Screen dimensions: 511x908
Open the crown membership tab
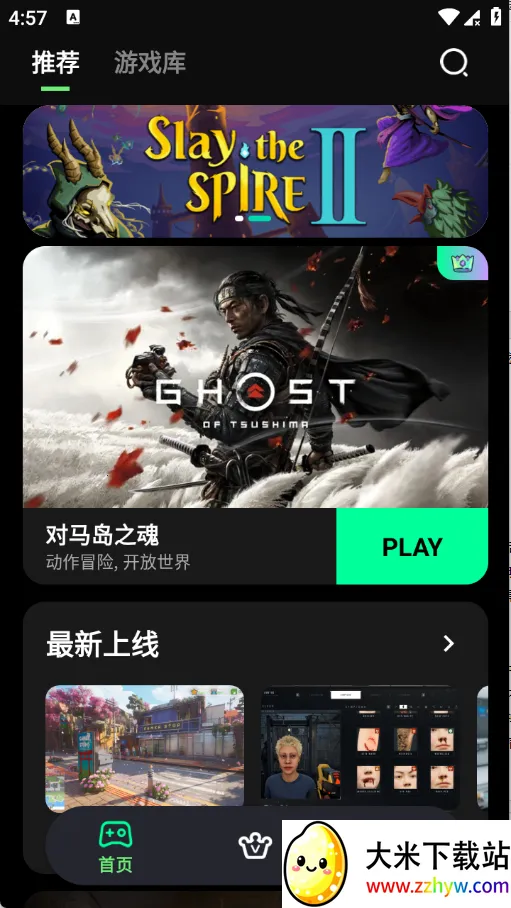coord(256,847)
